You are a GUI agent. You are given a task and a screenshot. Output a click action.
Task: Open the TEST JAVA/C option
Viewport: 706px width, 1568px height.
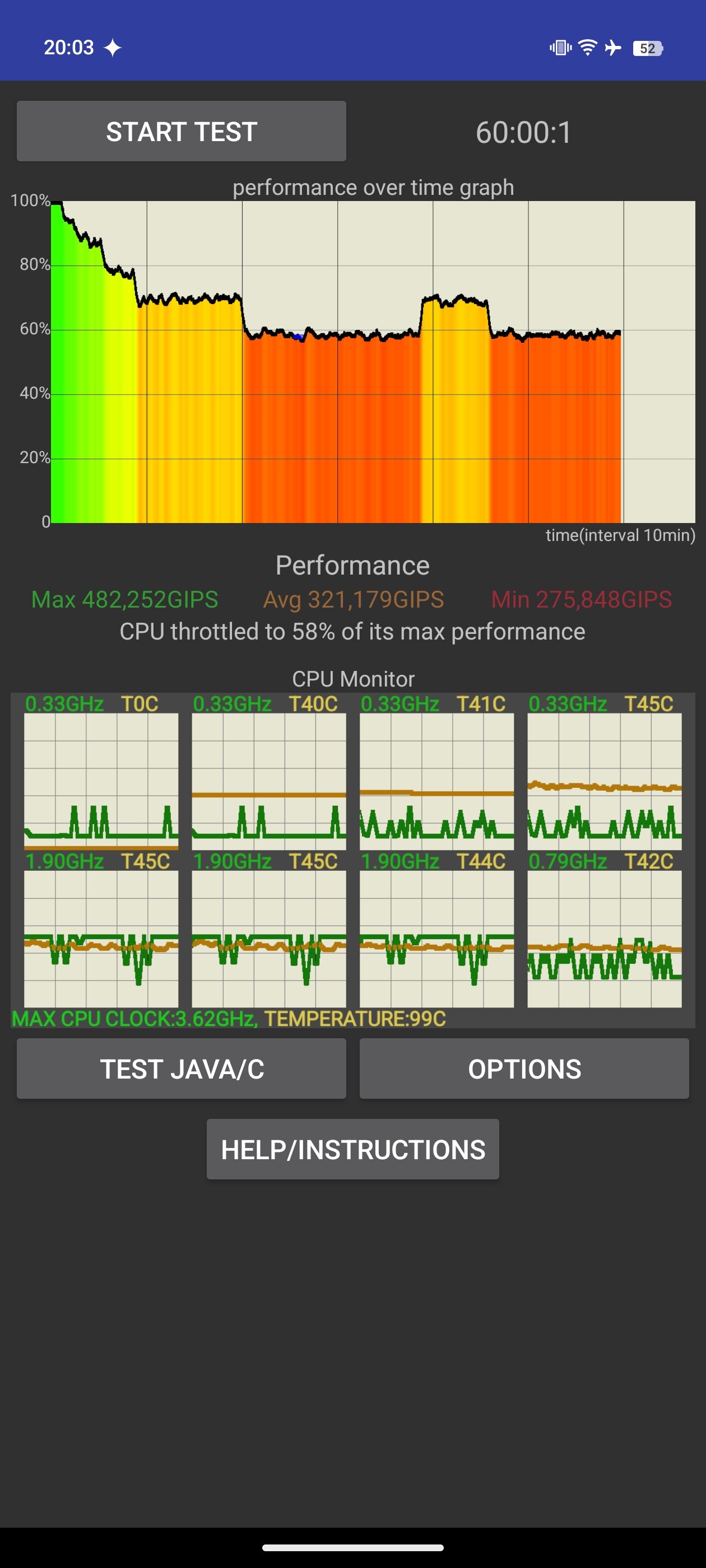[x=182, y=1068]
